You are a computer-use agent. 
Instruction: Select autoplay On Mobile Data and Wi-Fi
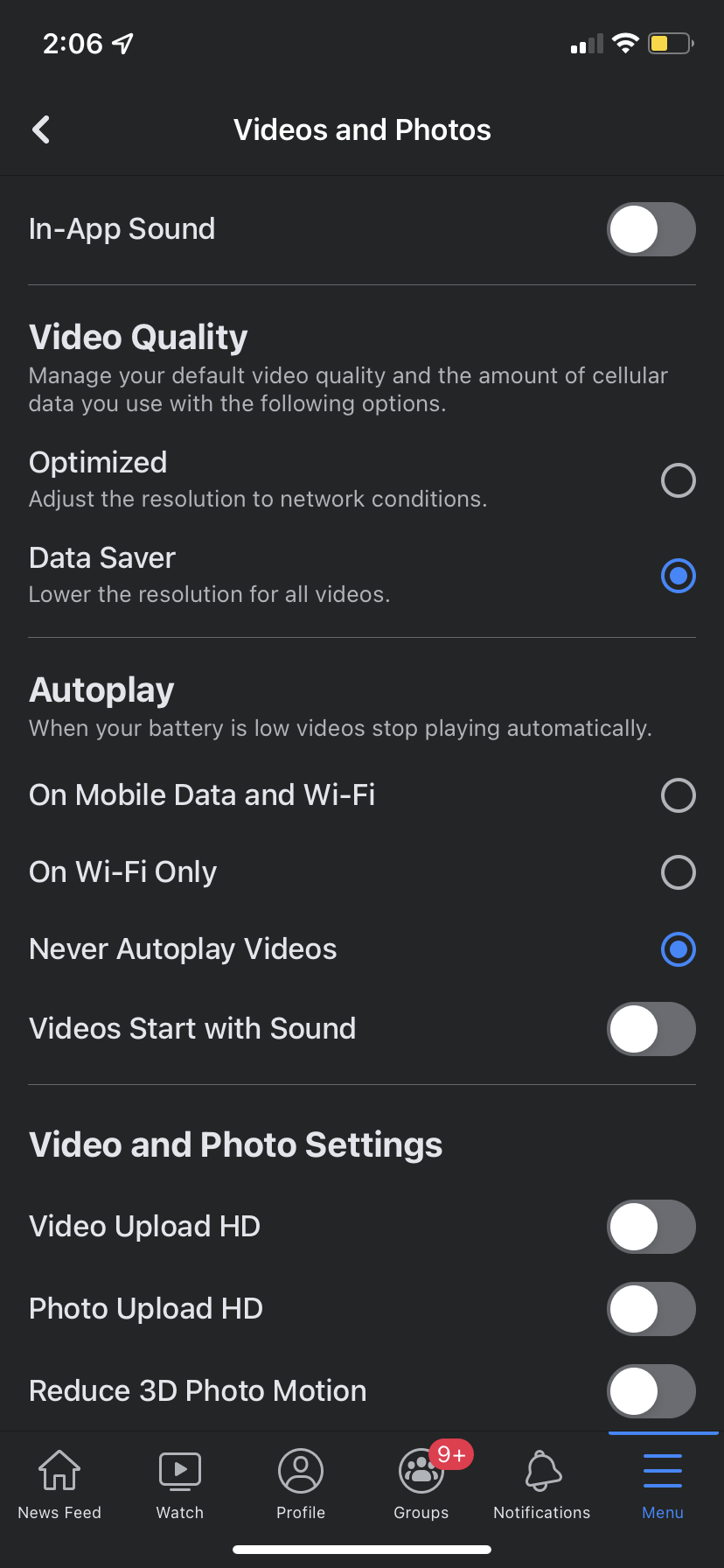(678, 795)
